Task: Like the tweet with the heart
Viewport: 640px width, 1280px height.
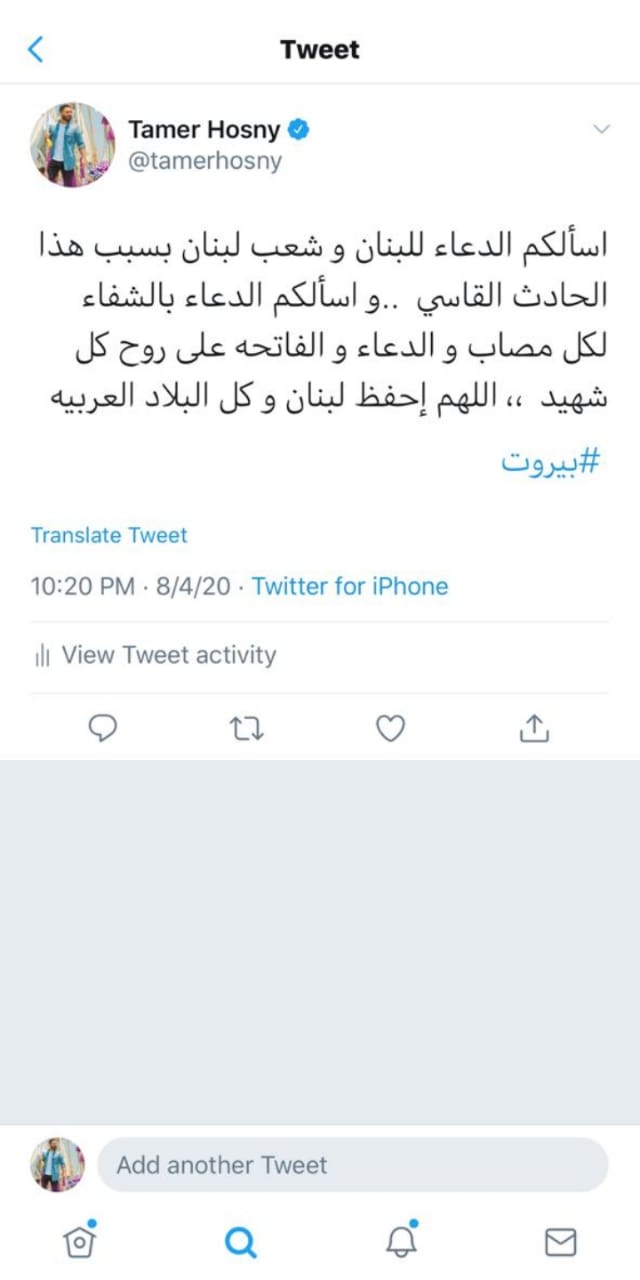Action: [x=390, y=730]
